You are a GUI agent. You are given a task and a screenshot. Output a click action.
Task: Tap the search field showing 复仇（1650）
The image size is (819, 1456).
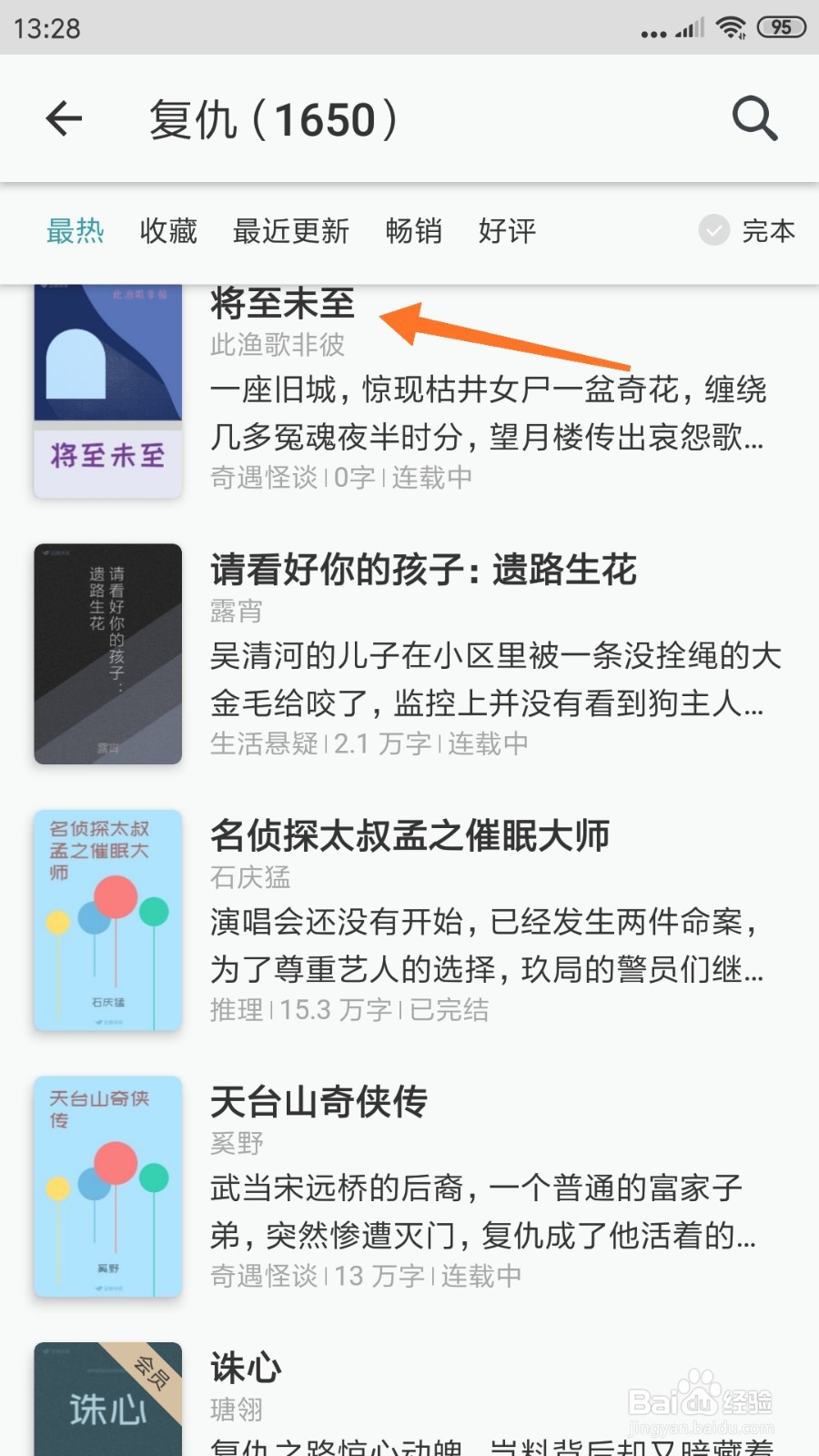point(273,118)
